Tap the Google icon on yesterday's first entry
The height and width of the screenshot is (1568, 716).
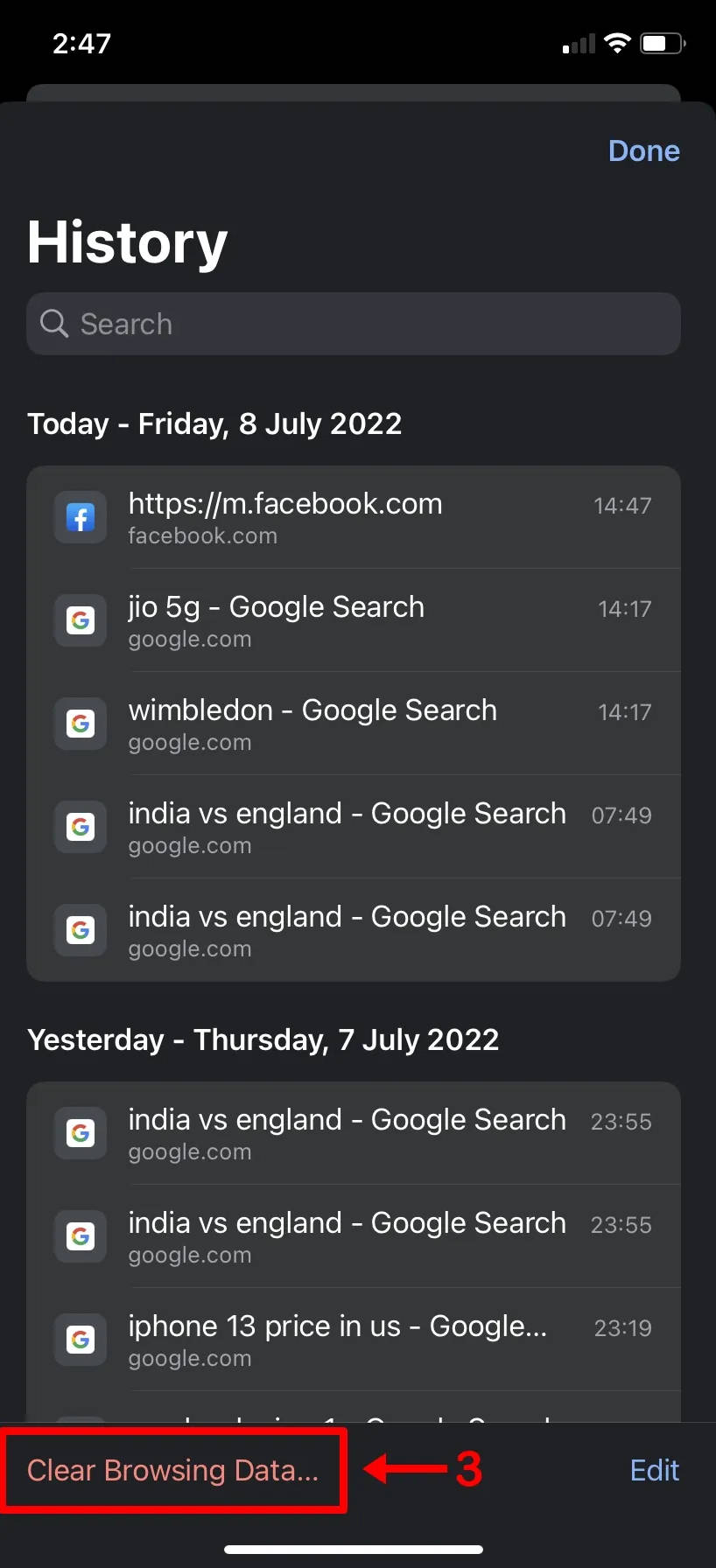(x=80, y=1133)
